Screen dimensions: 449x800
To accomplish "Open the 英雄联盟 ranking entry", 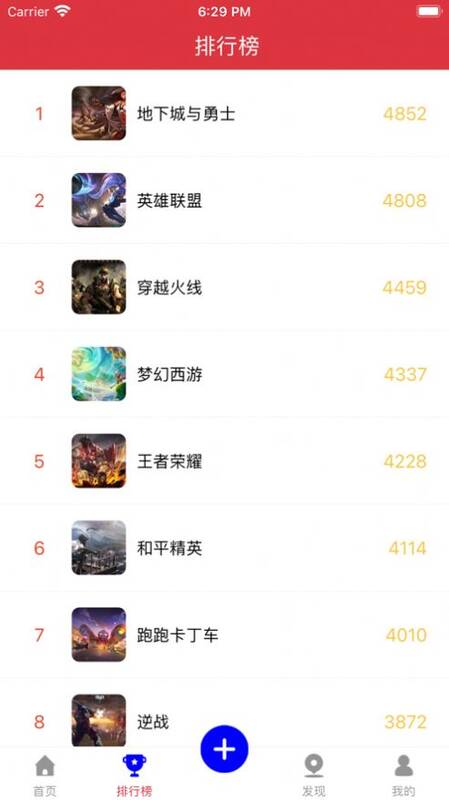I will point(224,200).
